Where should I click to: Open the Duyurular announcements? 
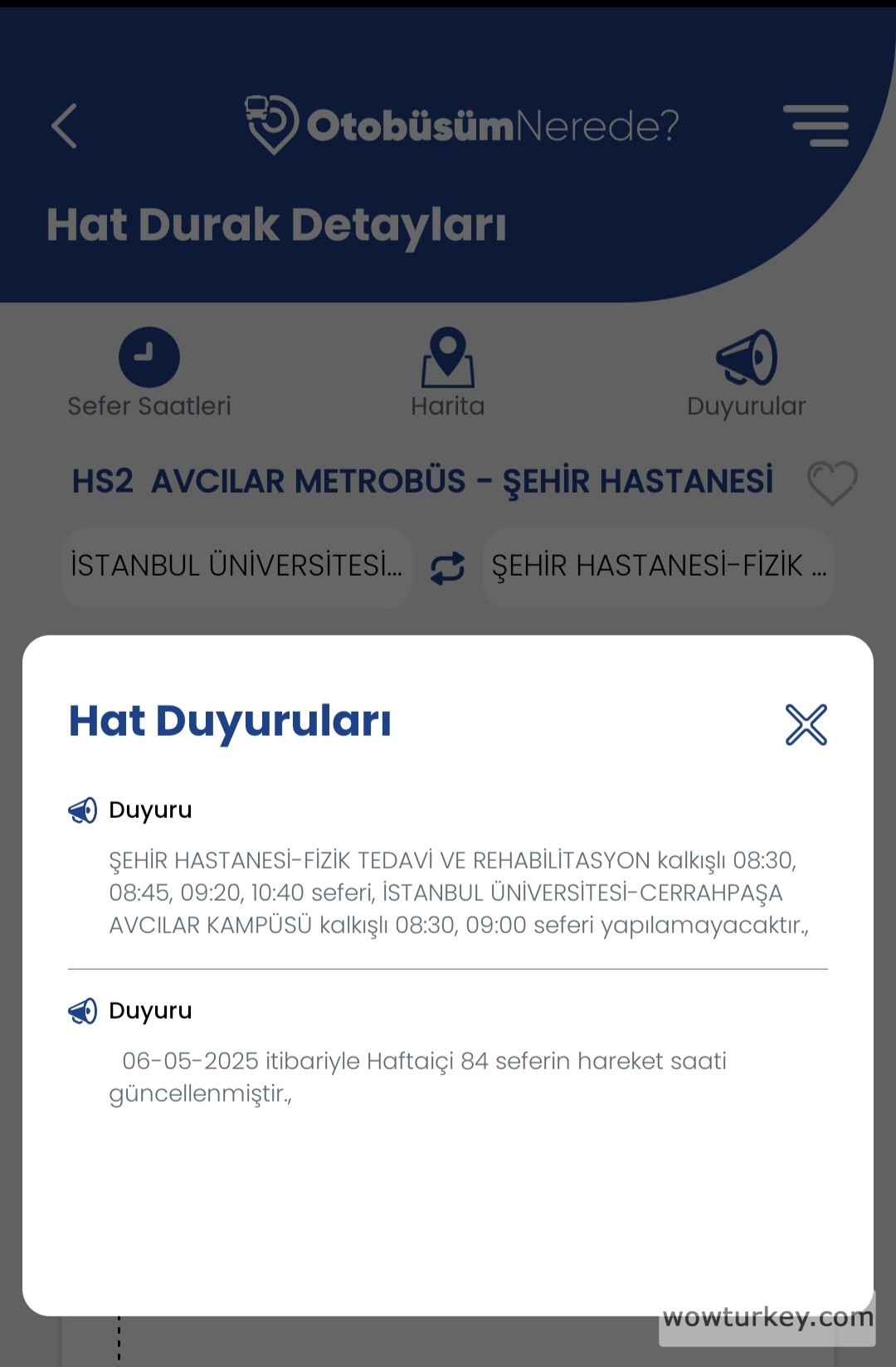746,372
